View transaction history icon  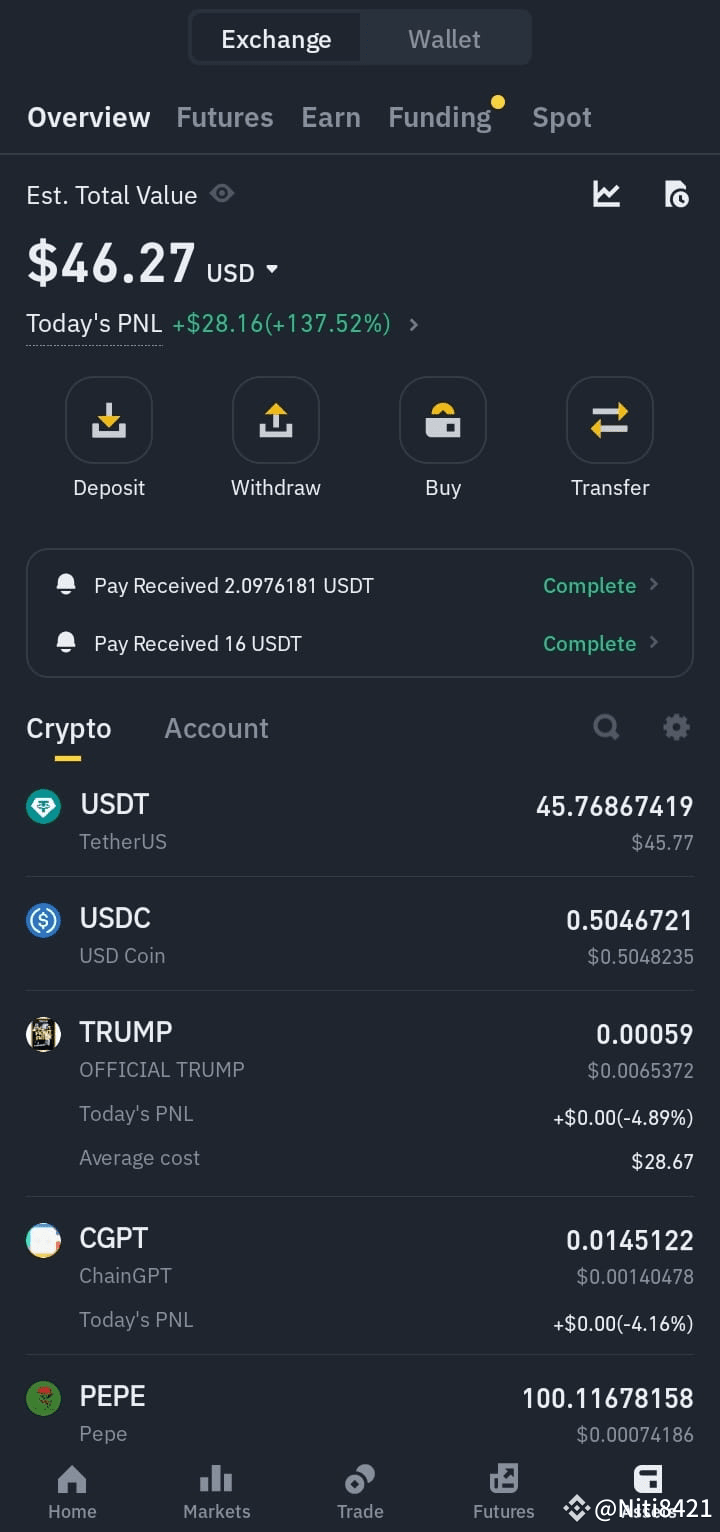677,194
